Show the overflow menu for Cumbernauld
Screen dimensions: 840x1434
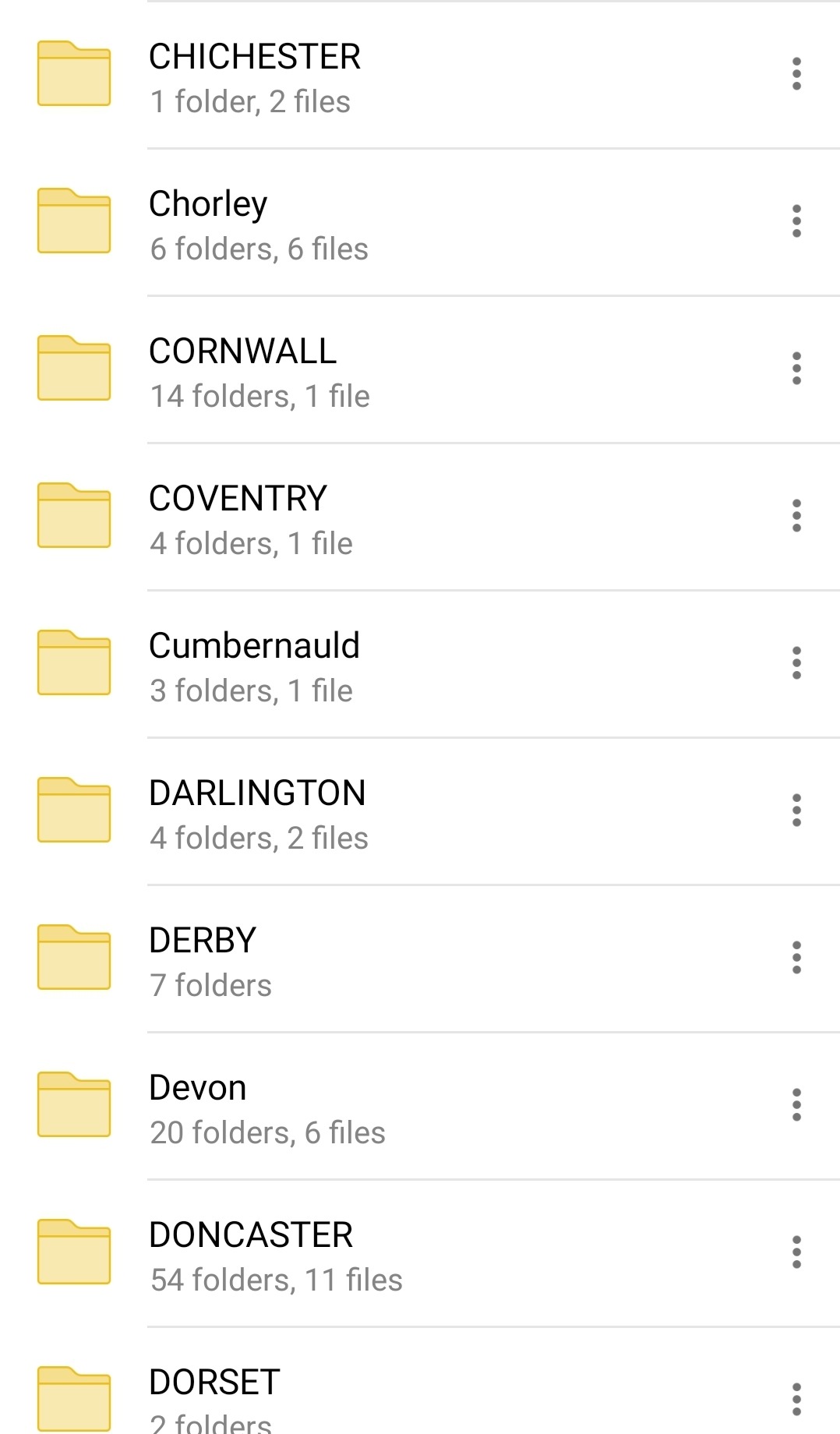tap(796, 663)
